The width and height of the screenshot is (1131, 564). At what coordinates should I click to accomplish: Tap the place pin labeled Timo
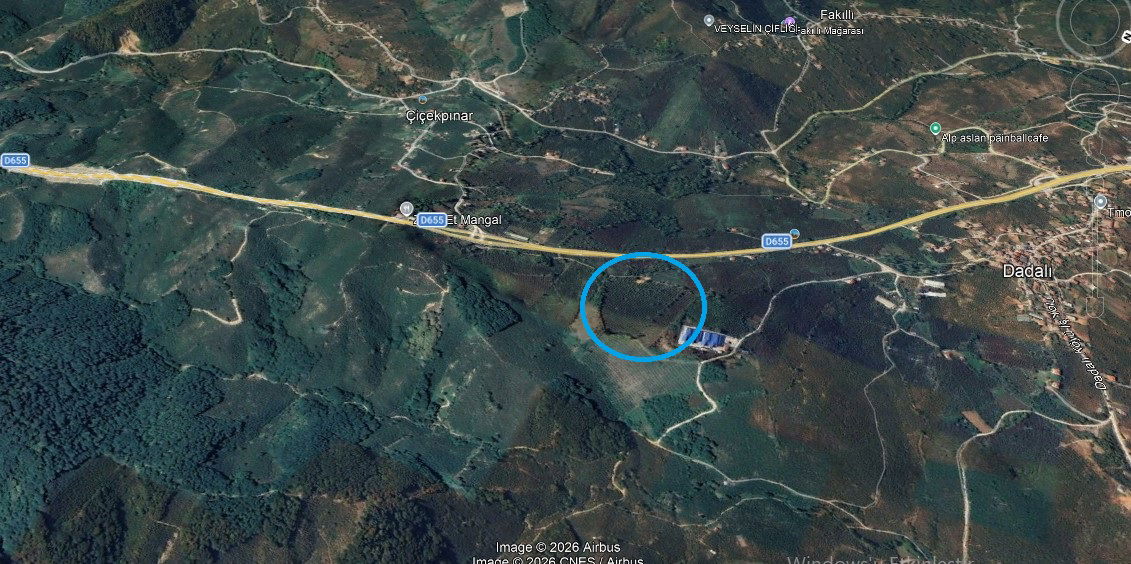pyautogui.click(x=1100, y=202)
